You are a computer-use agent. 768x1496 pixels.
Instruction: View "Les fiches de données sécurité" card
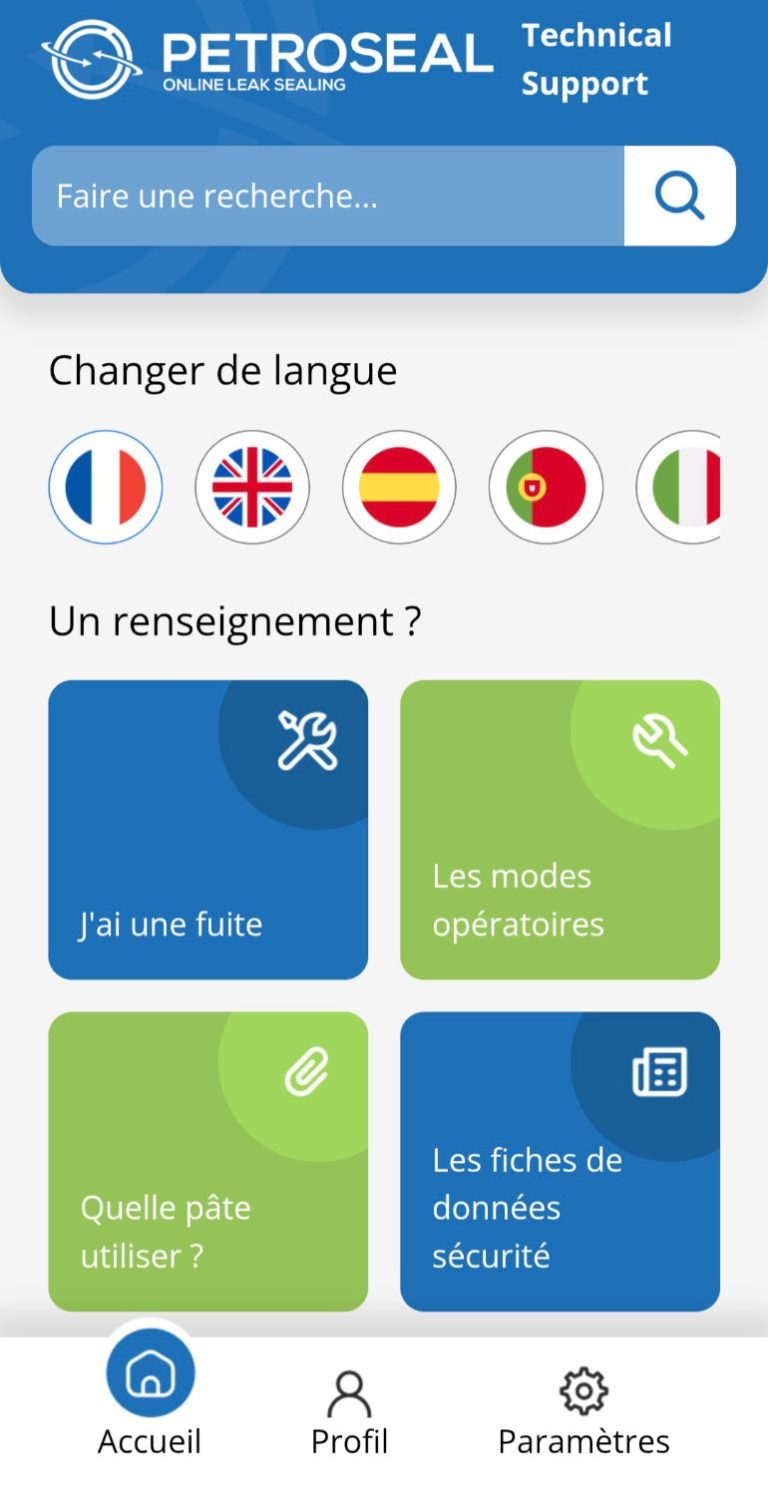point(560,1161)
